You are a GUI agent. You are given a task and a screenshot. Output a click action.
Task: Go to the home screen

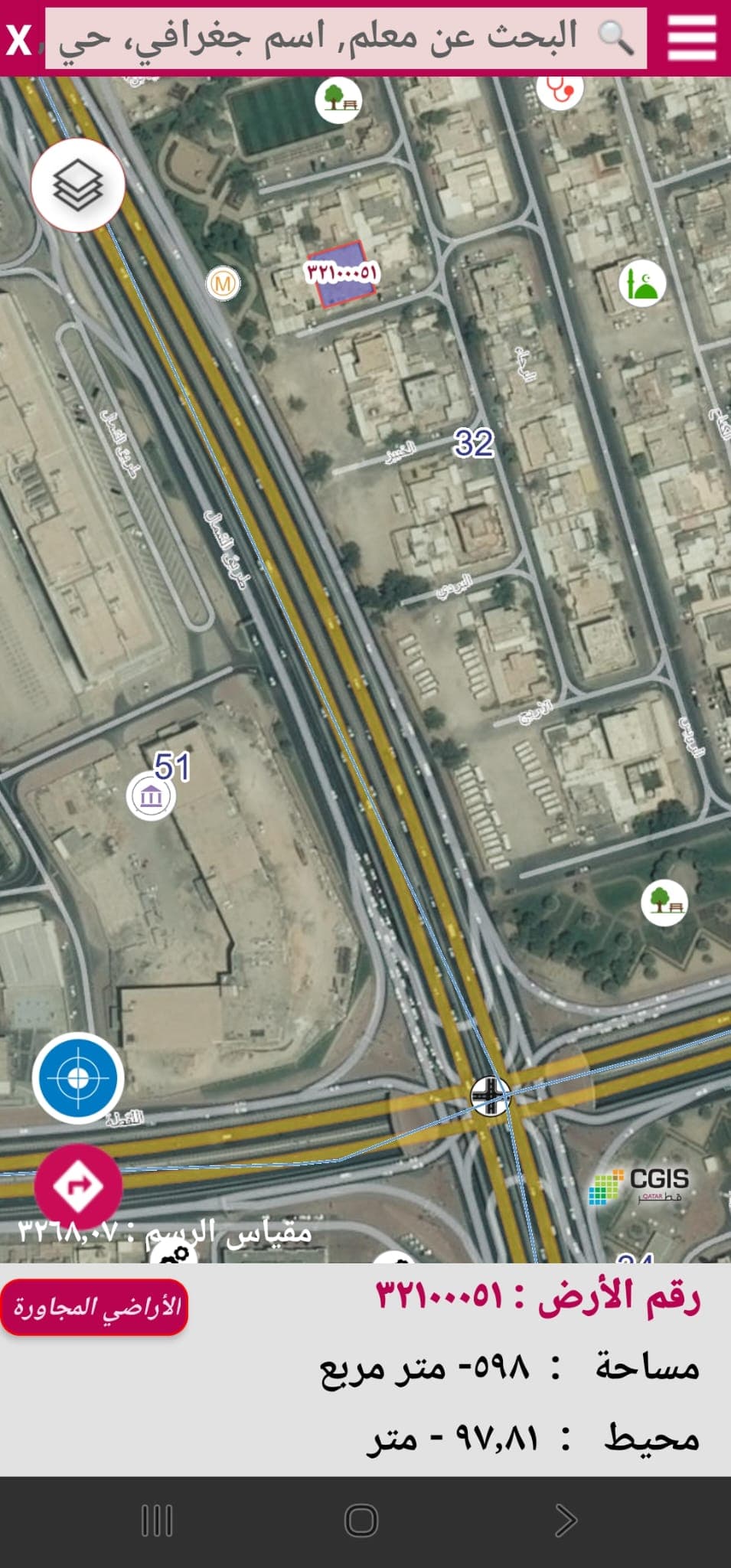pos(362,1520)
